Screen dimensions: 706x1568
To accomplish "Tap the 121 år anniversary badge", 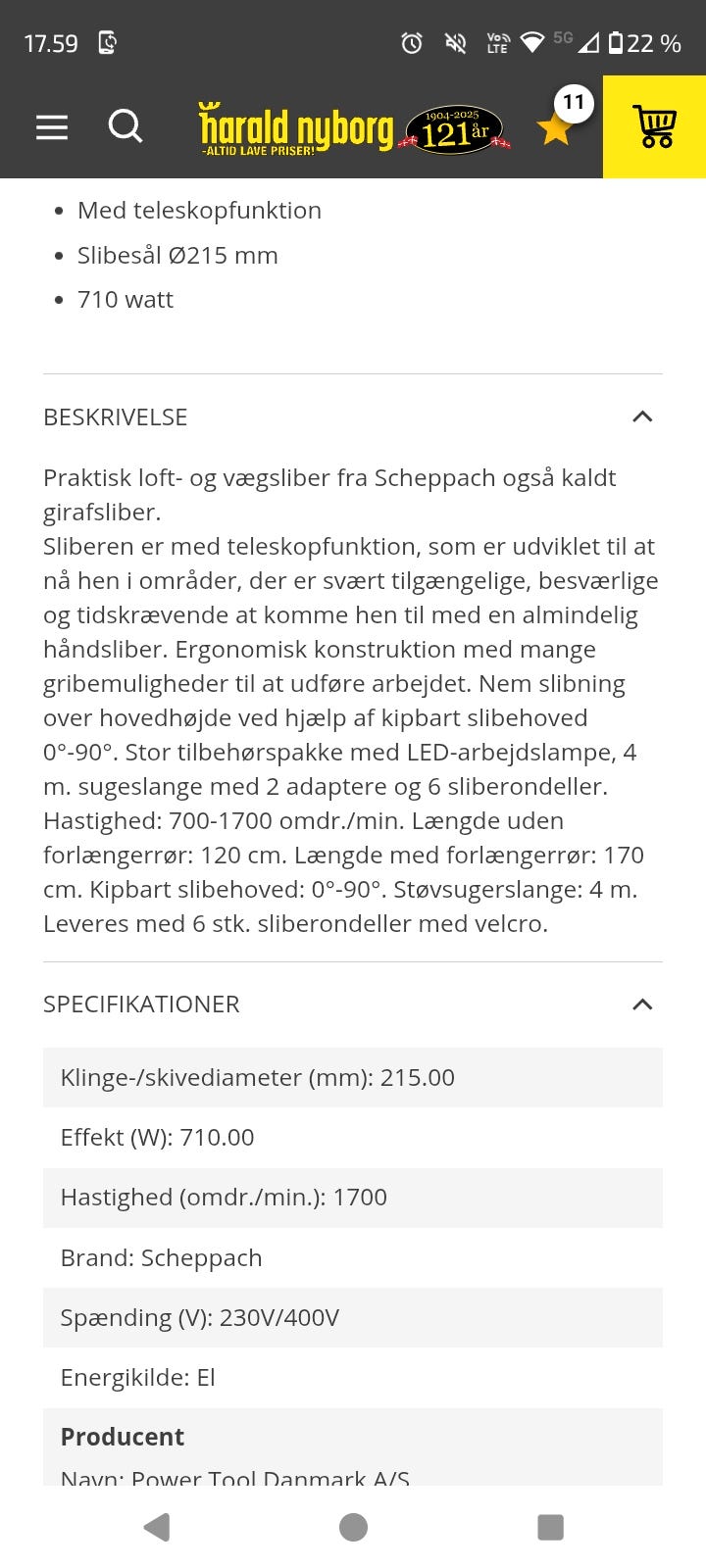I will (x=453, y=127).
